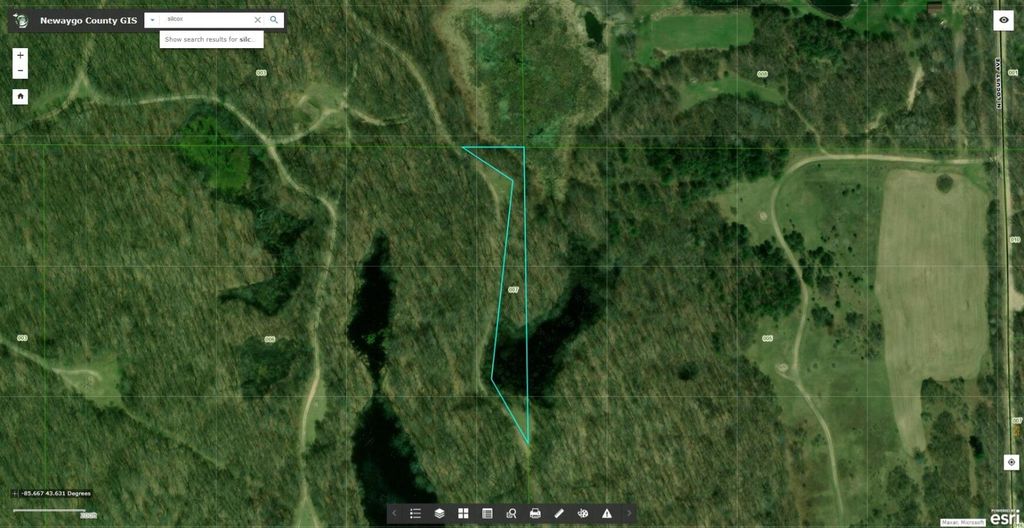The height and width of the screenshot is (528, 1024).
Task: Select 'Show search results for silc...' suggestion
Action: point(210,39)
